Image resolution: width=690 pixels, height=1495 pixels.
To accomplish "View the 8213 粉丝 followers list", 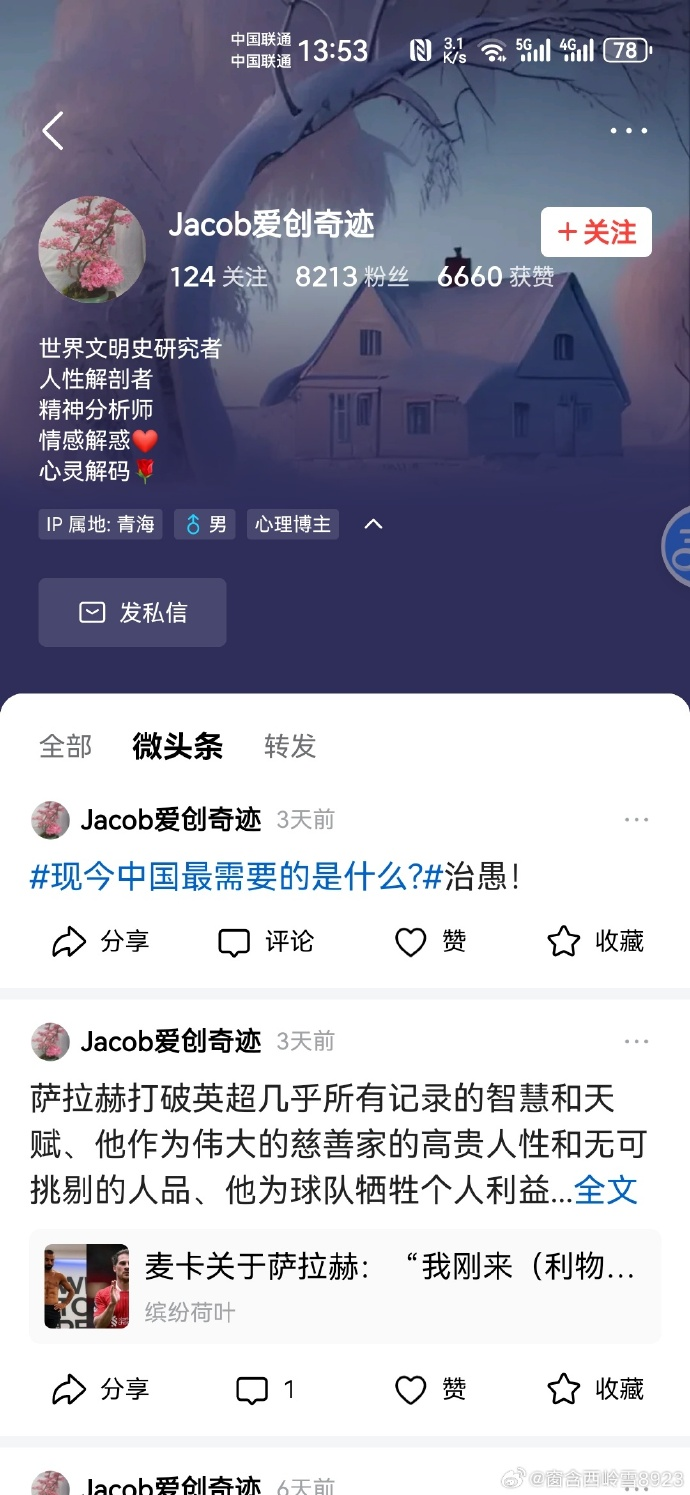I will click(352, 277).
